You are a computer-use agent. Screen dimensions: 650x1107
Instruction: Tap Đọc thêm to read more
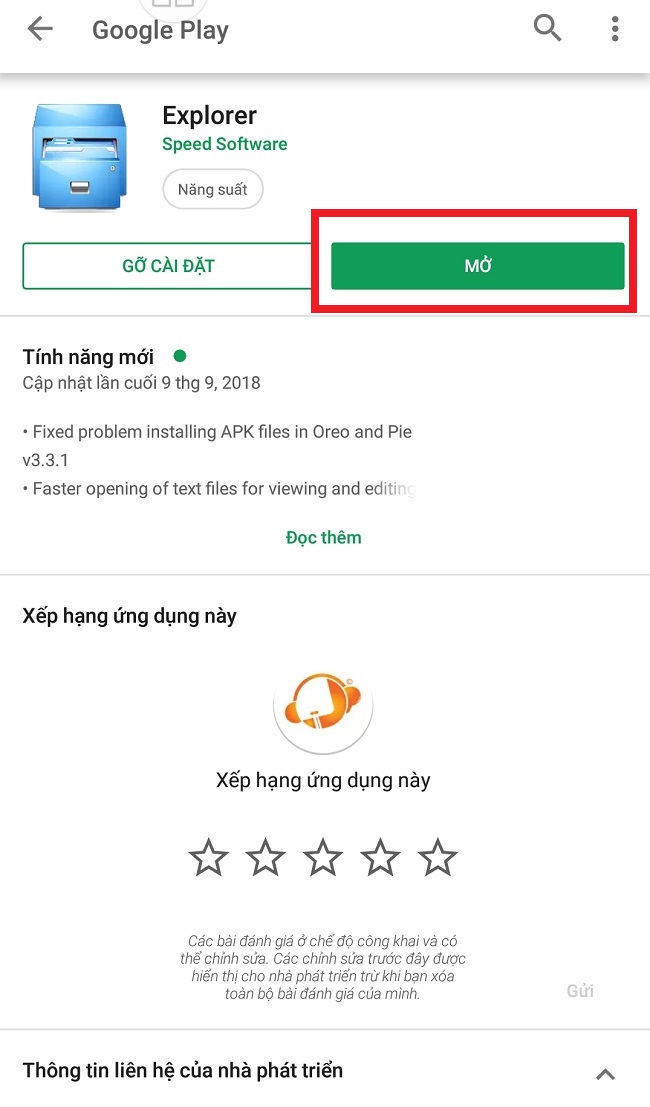point(323,537)
